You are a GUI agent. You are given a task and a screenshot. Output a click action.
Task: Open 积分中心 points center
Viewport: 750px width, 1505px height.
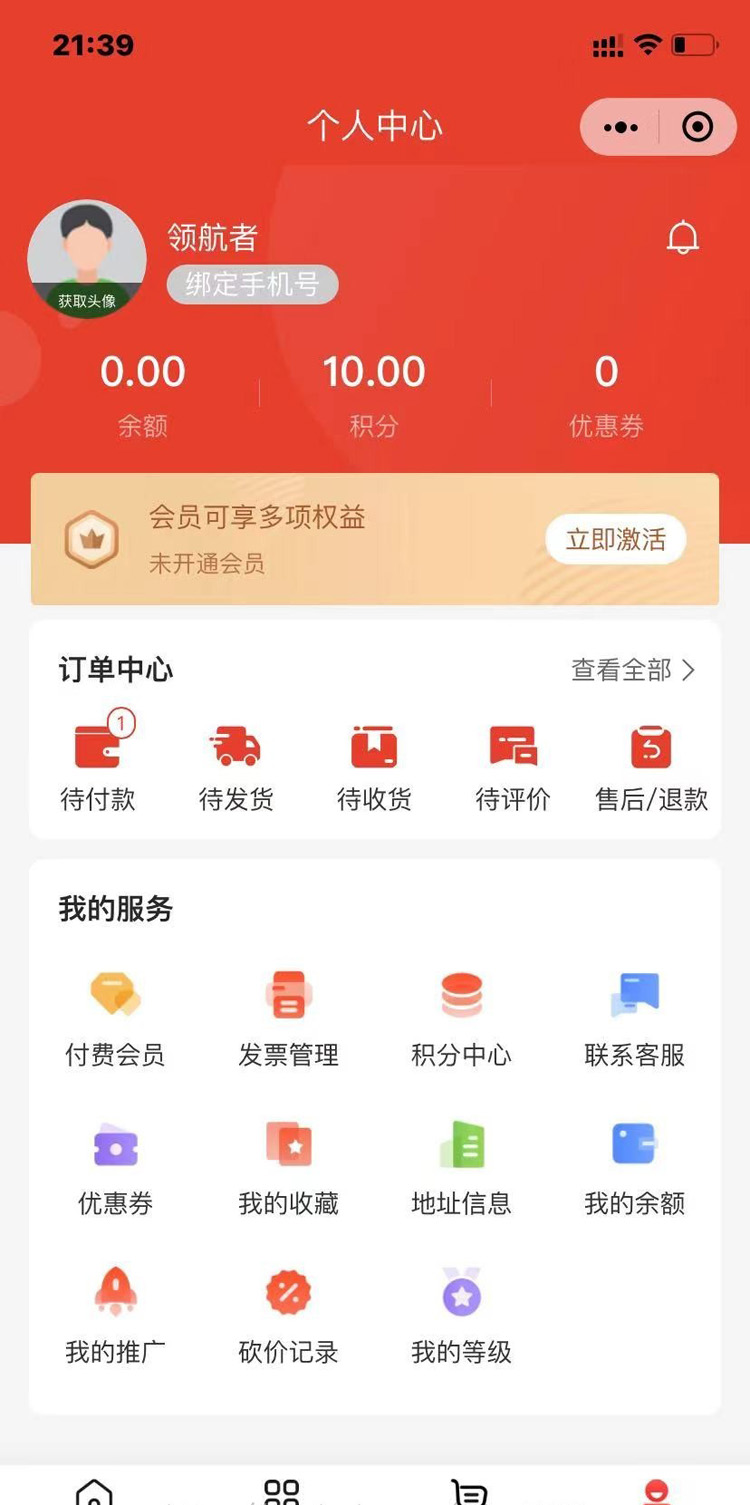click(x=461, y=1018)
